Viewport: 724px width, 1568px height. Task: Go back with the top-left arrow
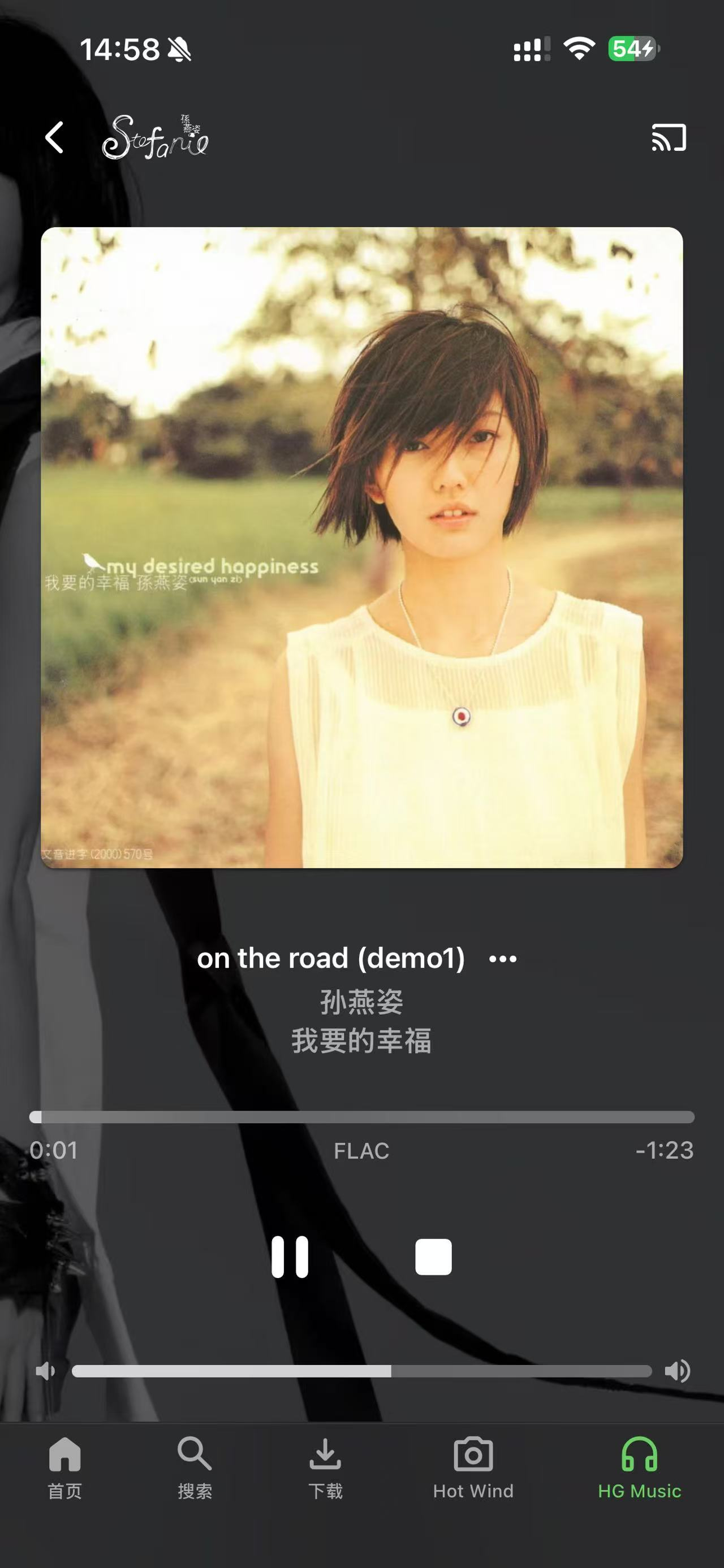55,137
